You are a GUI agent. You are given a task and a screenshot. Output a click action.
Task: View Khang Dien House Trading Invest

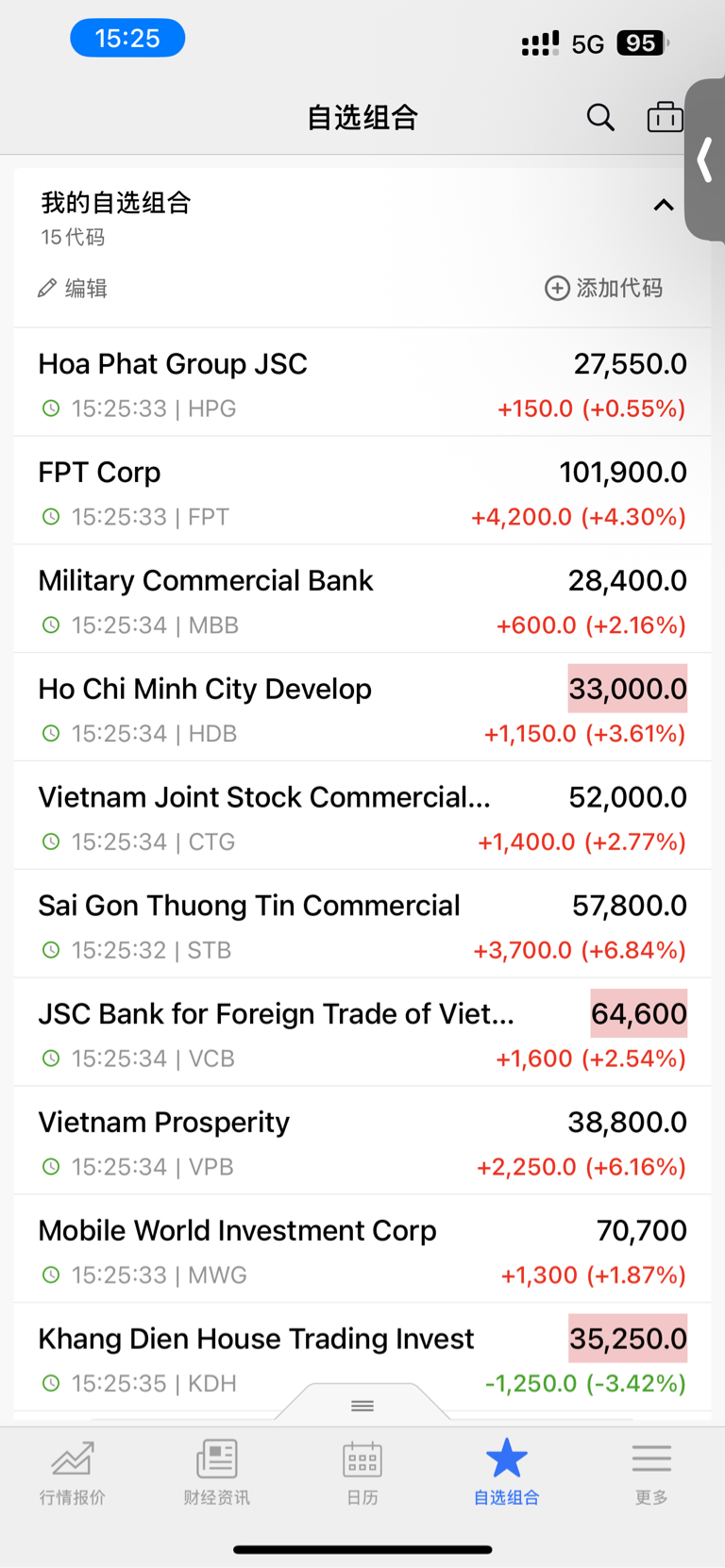pyautogui.click(x=362, y=1359)
